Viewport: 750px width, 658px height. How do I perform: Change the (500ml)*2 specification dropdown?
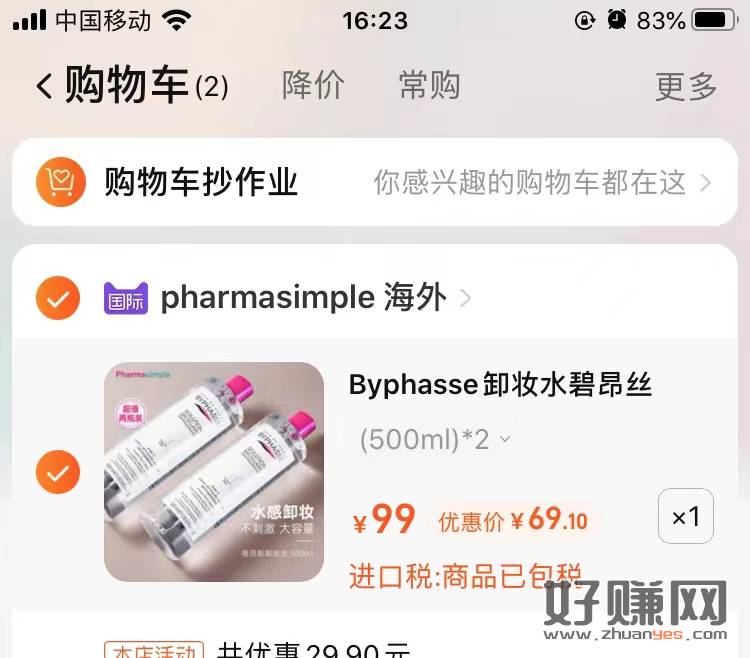pos(434,439)
